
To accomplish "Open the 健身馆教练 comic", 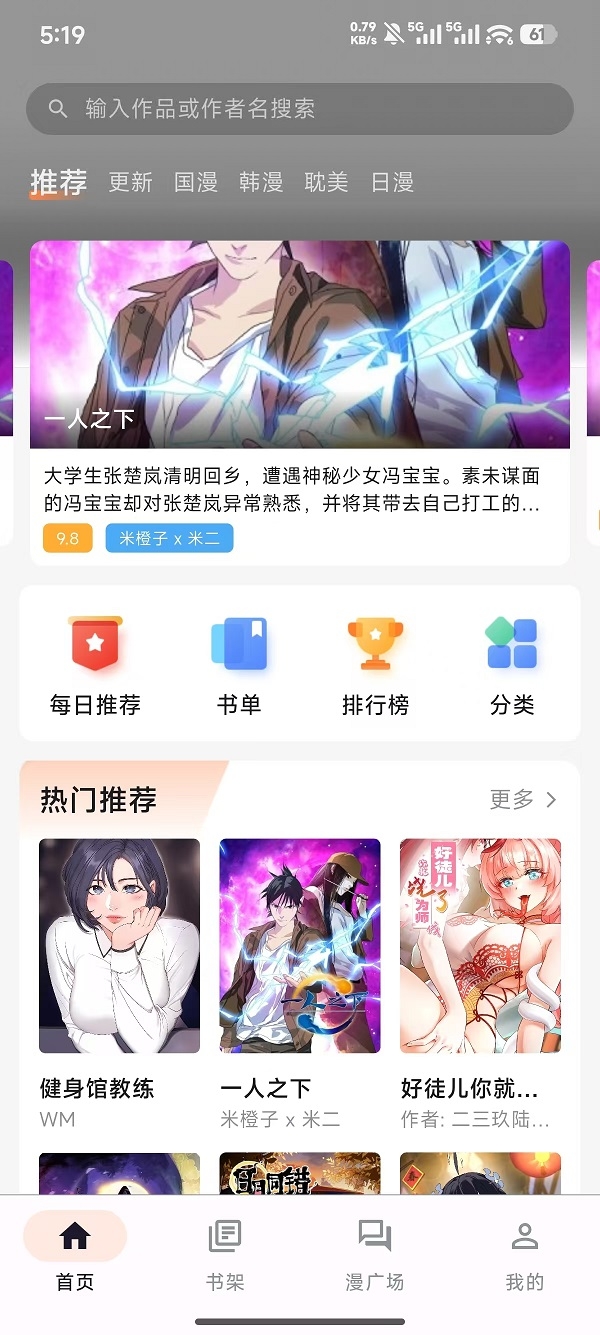I will 119,945.
